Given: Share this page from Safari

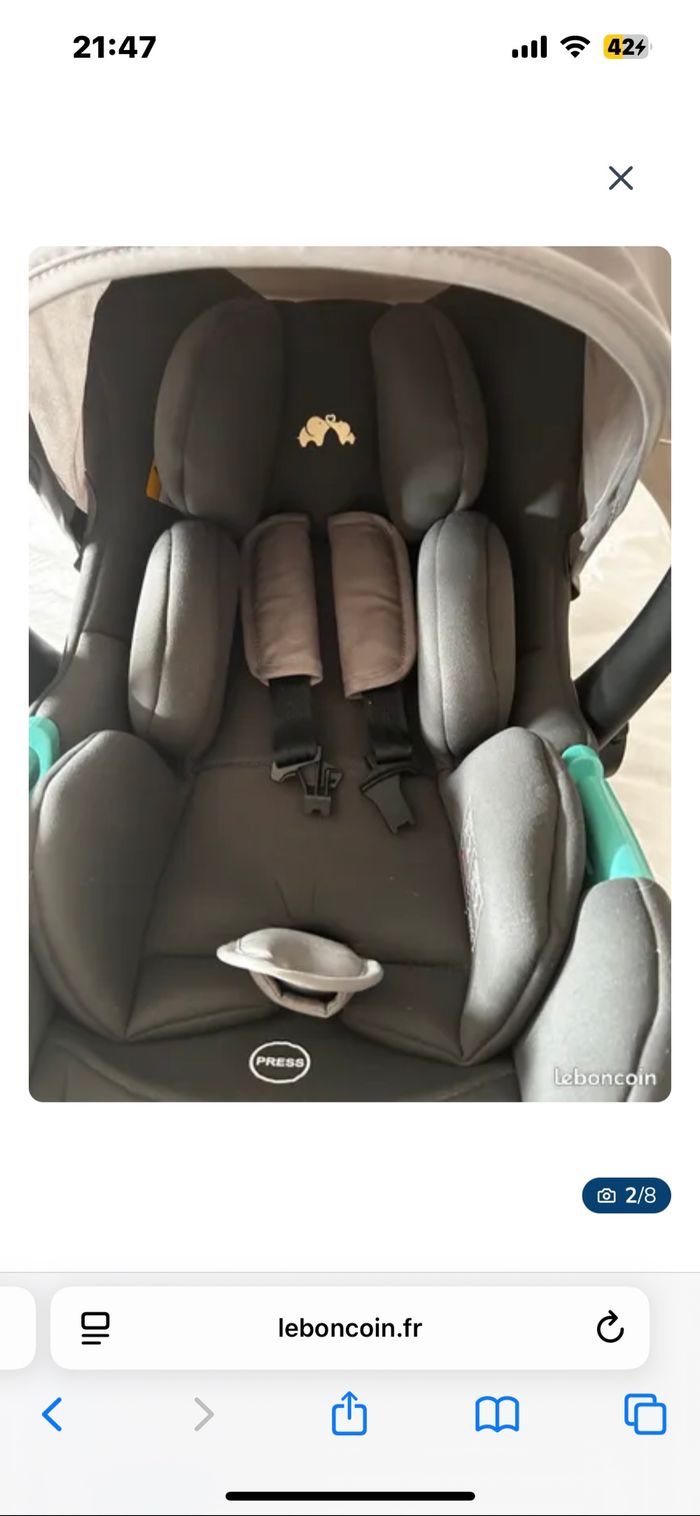Looking at the screenshot, I should (349, 1415).
